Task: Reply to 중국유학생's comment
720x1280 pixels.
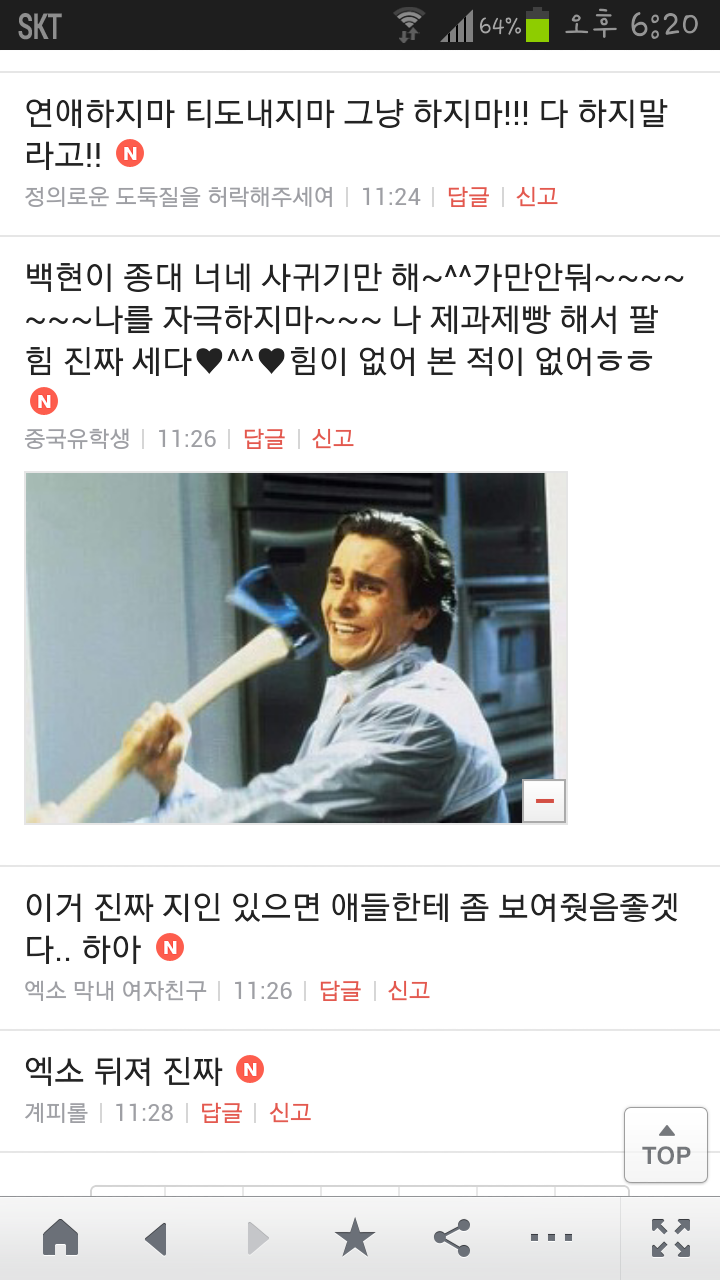Action: point(264,438)
